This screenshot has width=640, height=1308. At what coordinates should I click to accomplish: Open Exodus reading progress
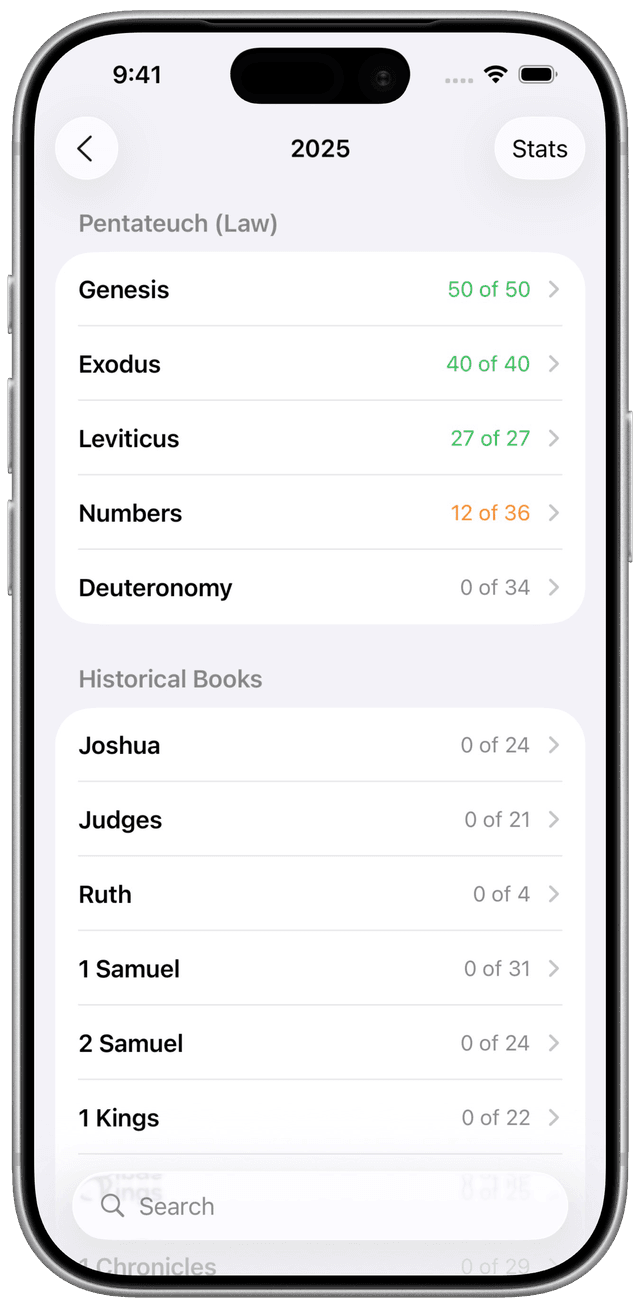click(x=320, y=364)
